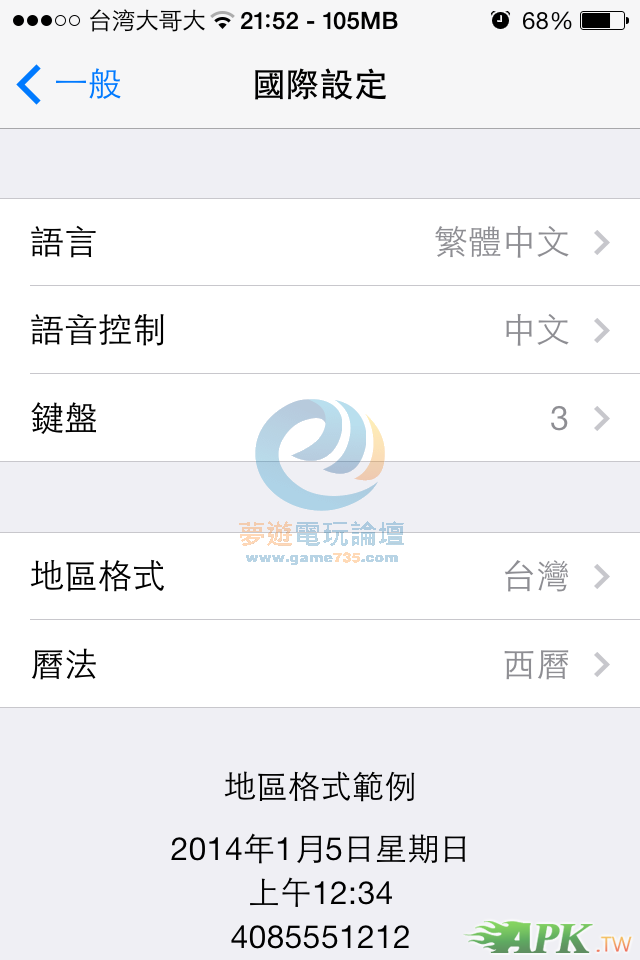640x960 pixels.
Task: Open the 語言 language setting
Action: click(320, 243)
